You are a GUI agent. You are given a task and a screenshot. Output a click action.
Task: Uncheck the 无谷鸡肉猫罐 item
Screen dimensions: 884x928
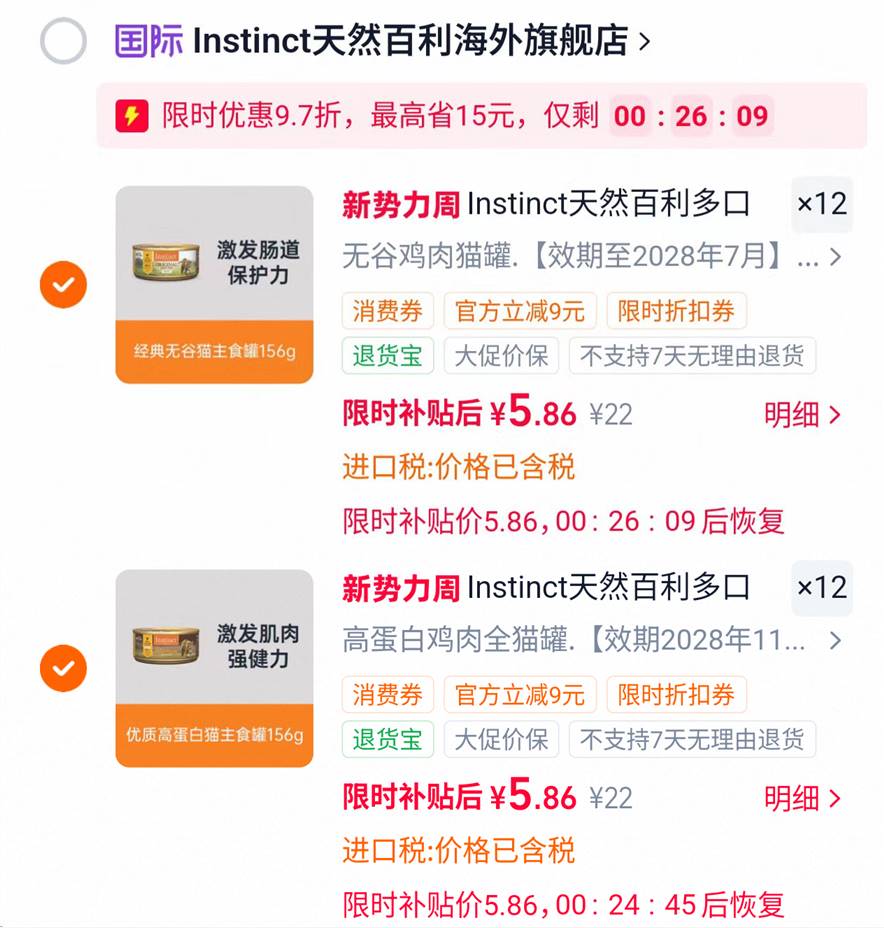63,284
